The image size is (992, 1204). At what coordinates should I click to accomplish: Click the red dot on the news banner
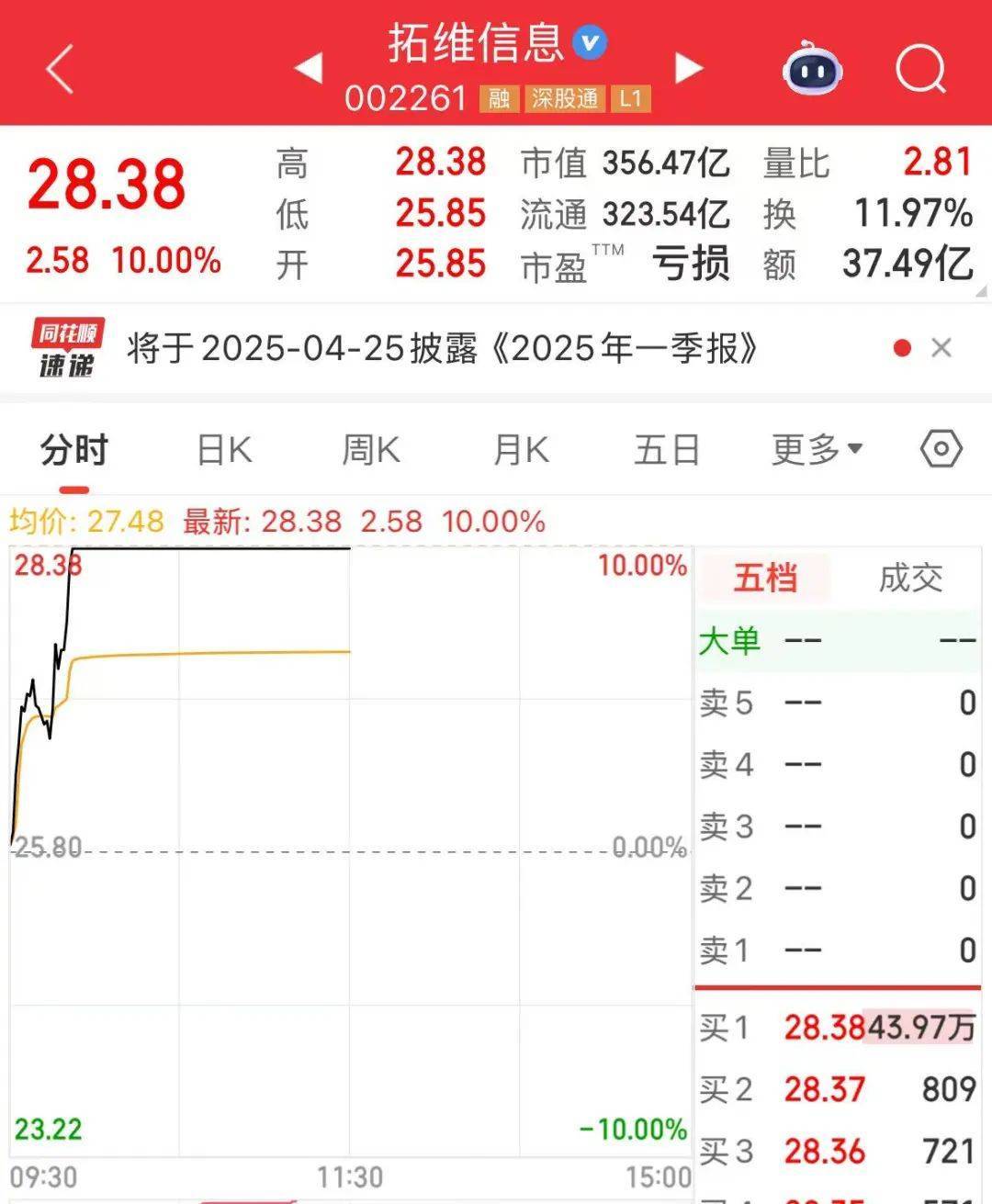pyautogui.click(x=903, y=348)
